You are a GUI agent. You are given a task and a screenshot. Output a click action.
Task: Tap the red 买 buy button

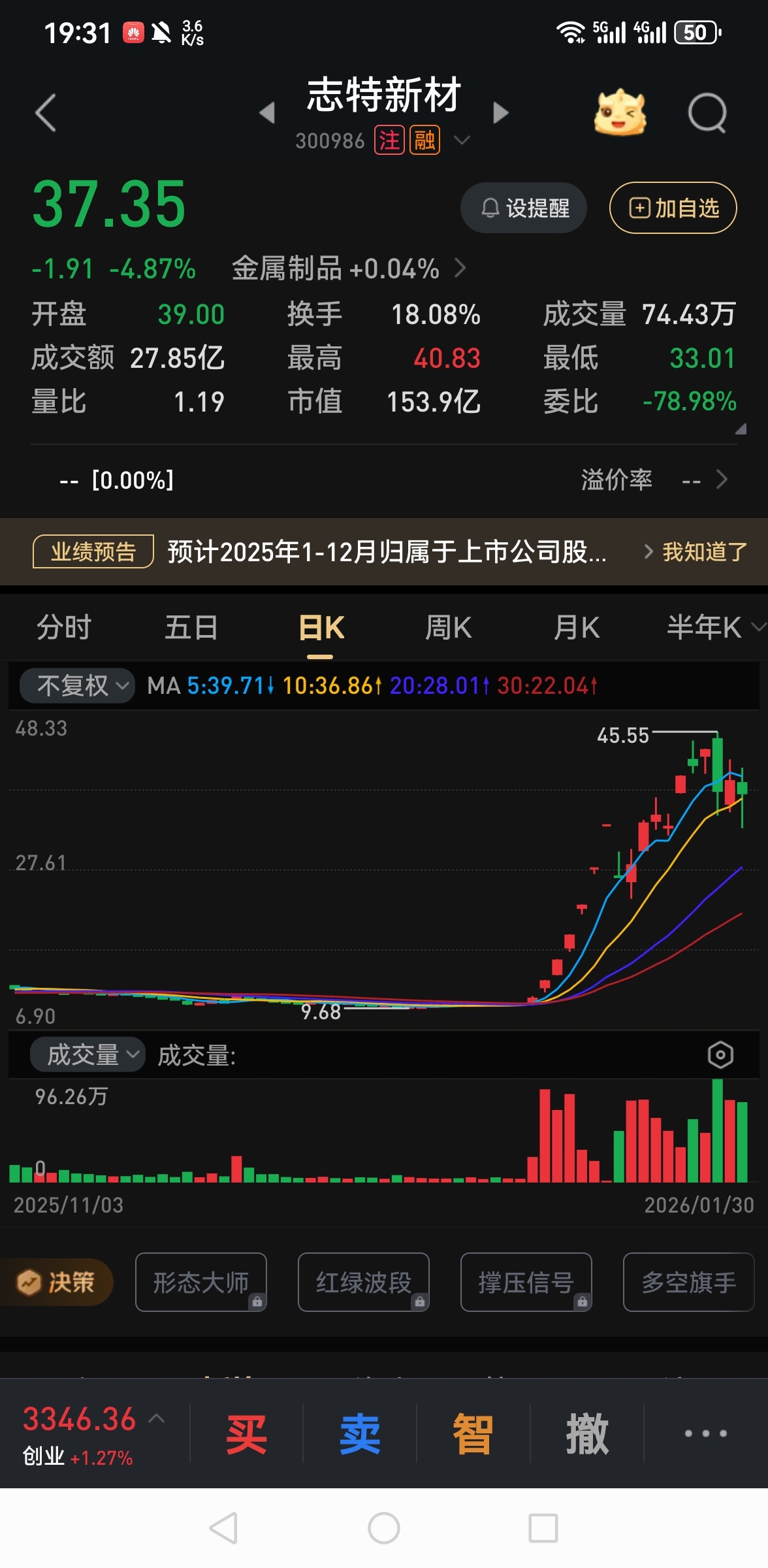[246, 1434]
